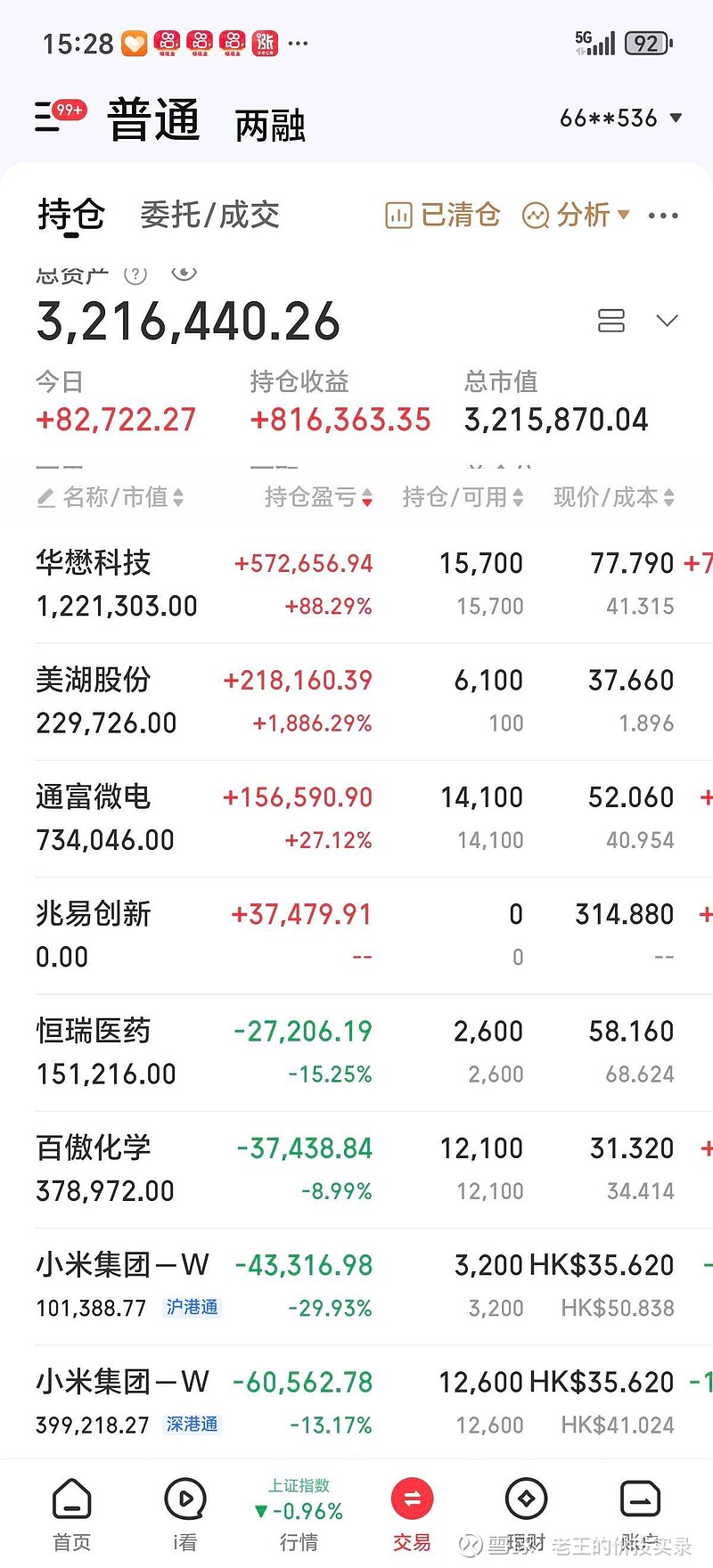
Task: Tap the 理财 wealth management icon
Action: 525,1506
